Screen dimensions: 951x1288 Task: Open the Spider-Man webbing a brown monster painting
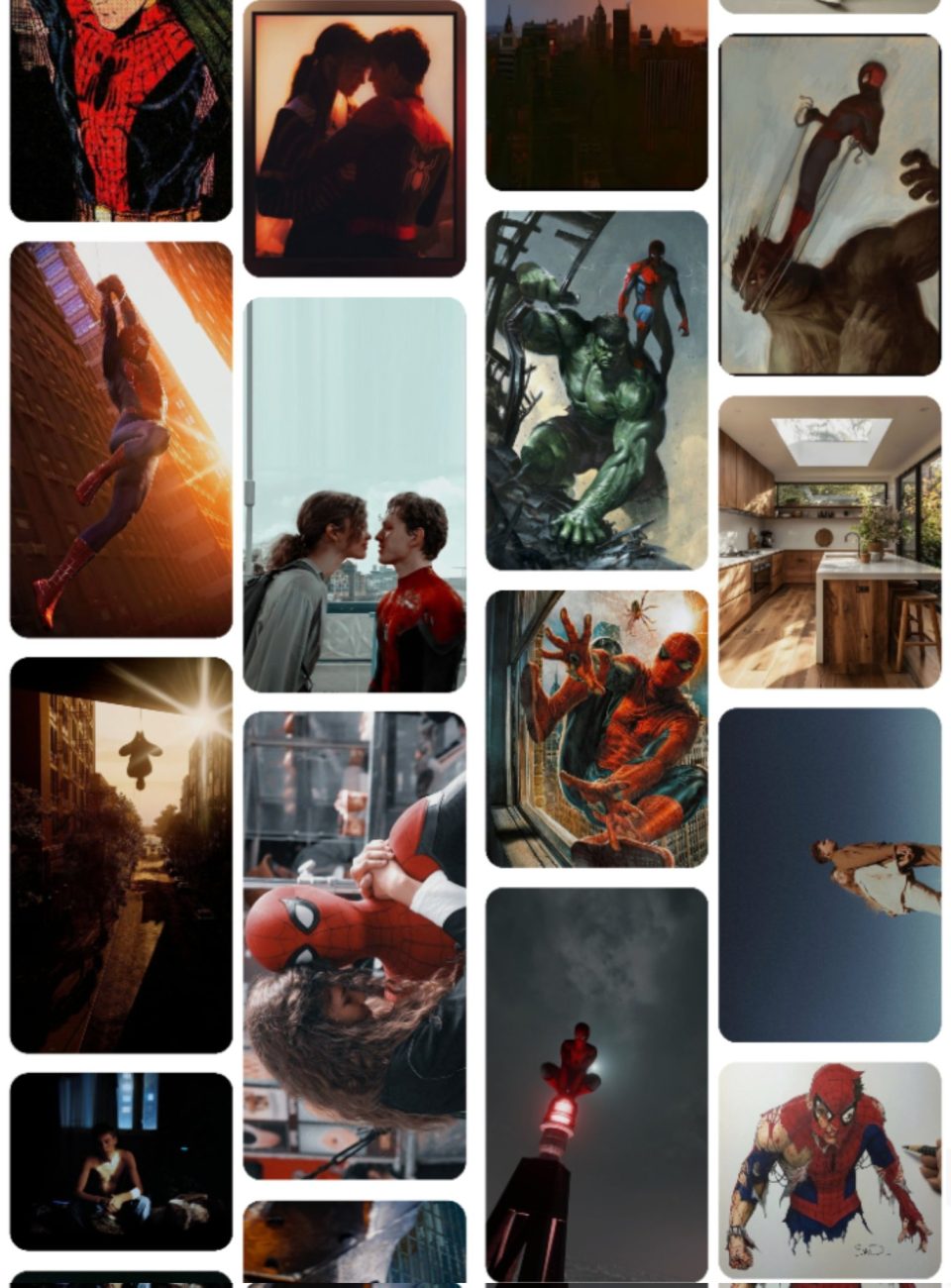829,205
